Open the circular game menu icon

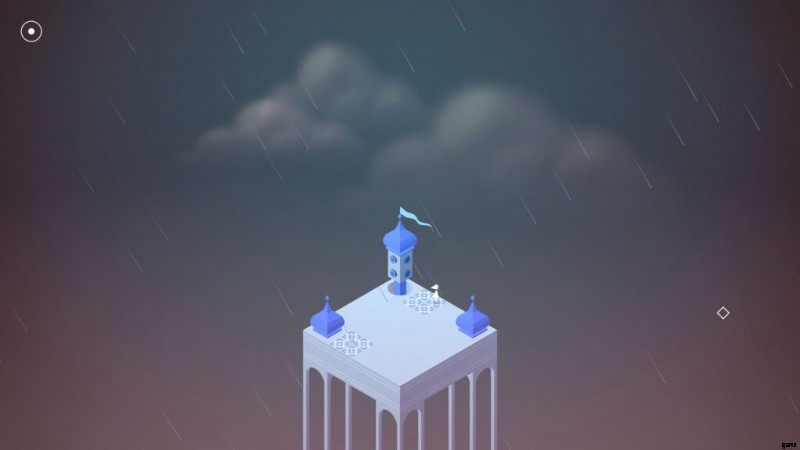(32, 32)
